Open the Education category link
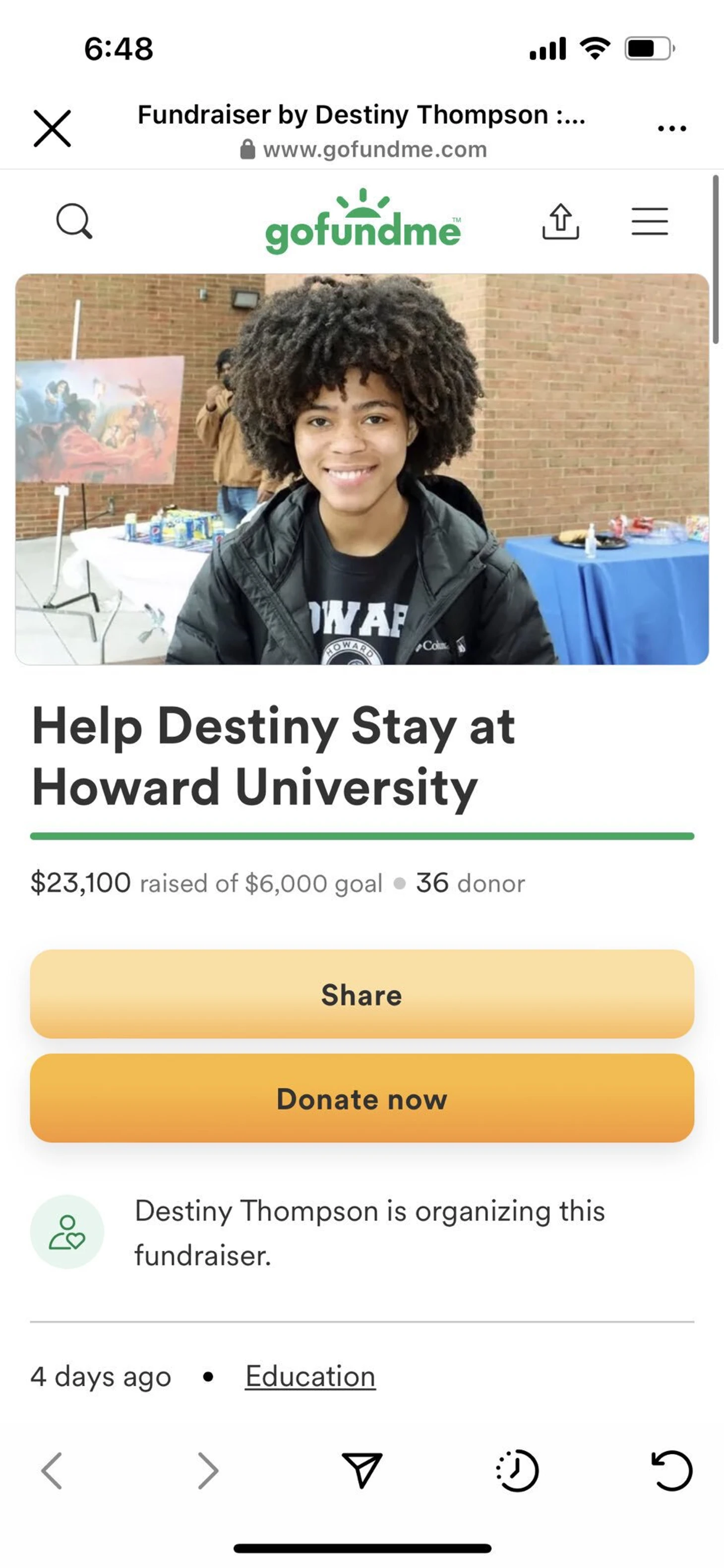The width and height of the screenshot is (724, 1568). point(310,1377)
